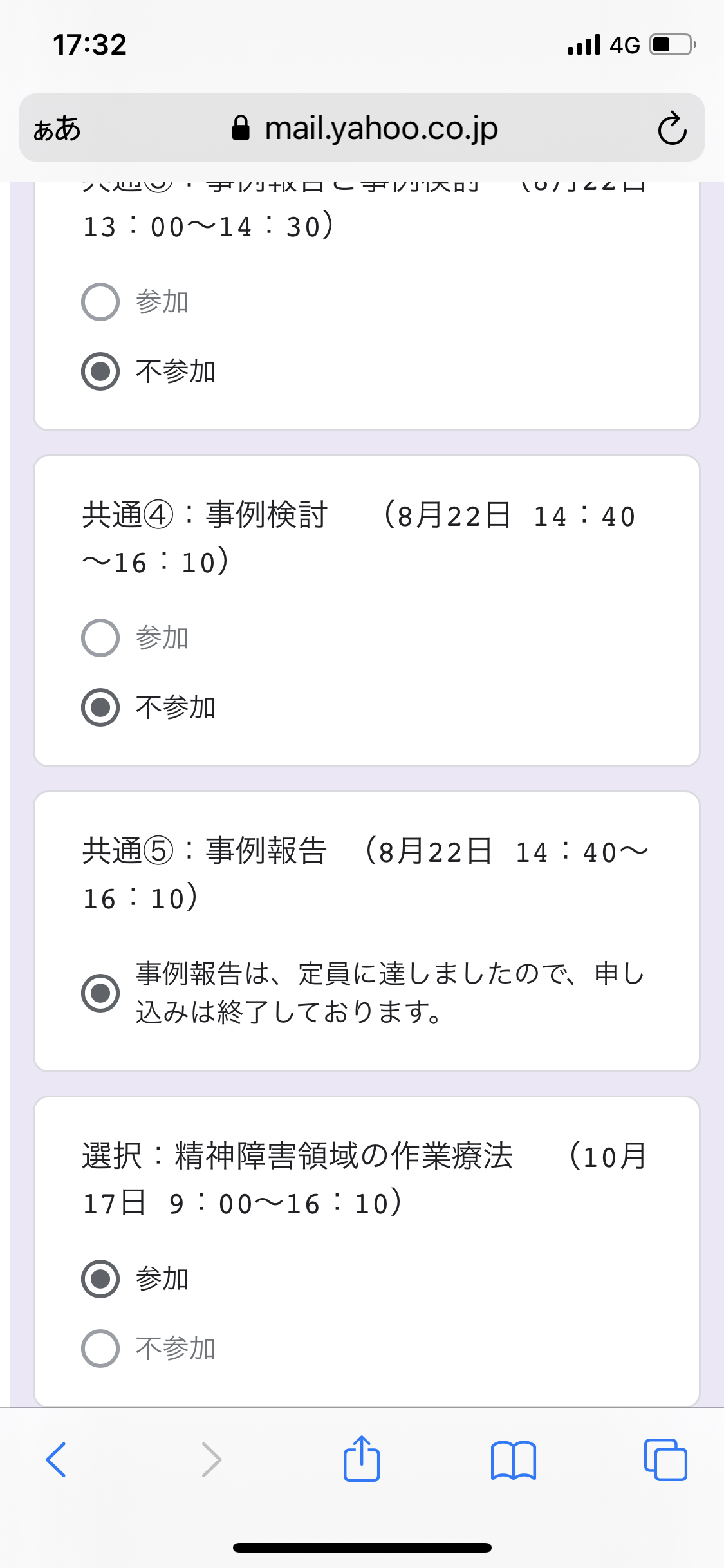Select 参加 for 精神障害領域の作業療法
This screenshot has height=1568, width=724.
(x=100, y=1280)
